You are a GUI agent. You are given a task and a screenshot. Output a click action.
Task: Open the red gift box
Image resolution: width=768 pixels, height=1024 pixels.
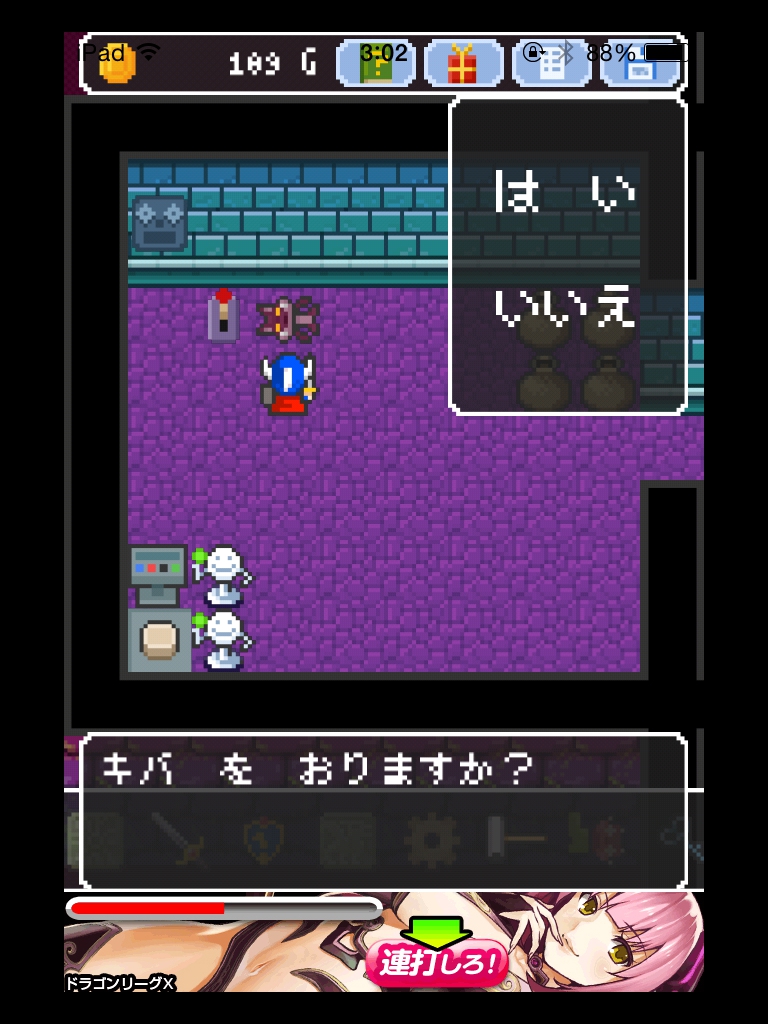463,64
